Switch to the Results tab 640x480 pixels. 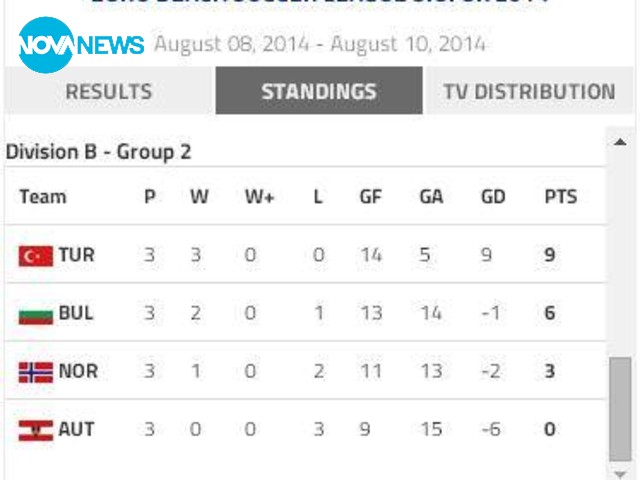(108, 92)
